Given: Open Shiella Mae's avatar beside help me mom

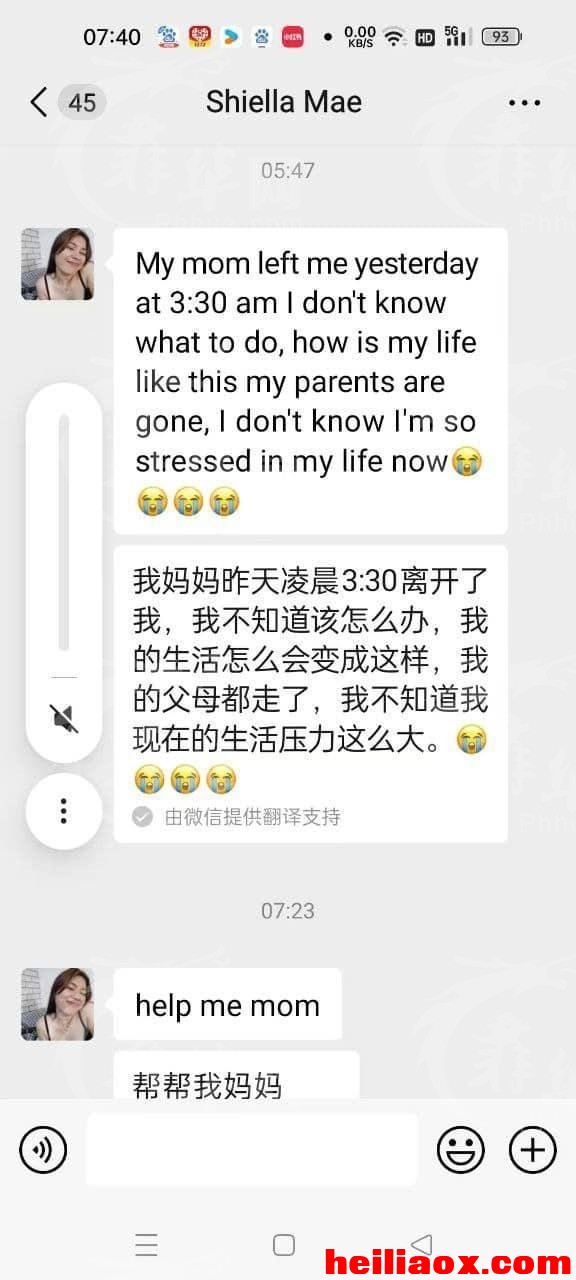Looking at the screenshot, I should (x=58, y=1004).
